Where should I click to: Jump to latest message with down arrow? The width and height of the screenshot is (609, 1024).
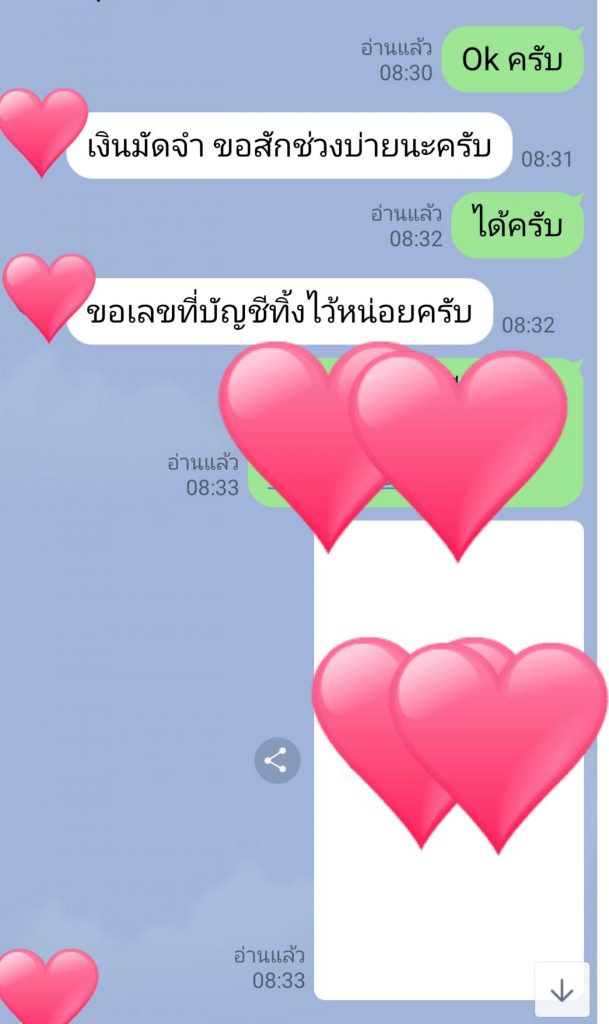click(562, 989)
